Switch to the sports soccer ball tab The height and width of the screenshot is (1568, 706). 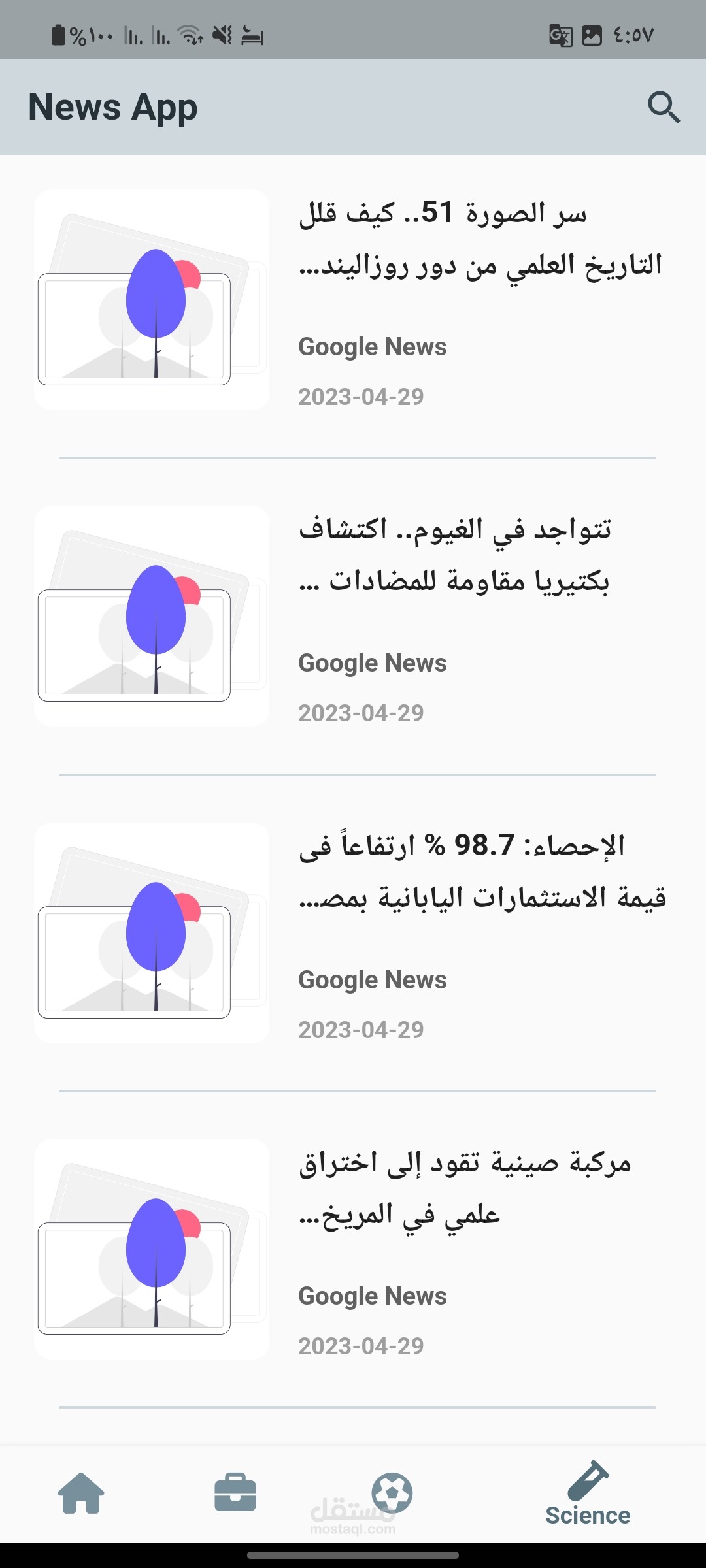pyautogui.click(x=392, y=1494)
